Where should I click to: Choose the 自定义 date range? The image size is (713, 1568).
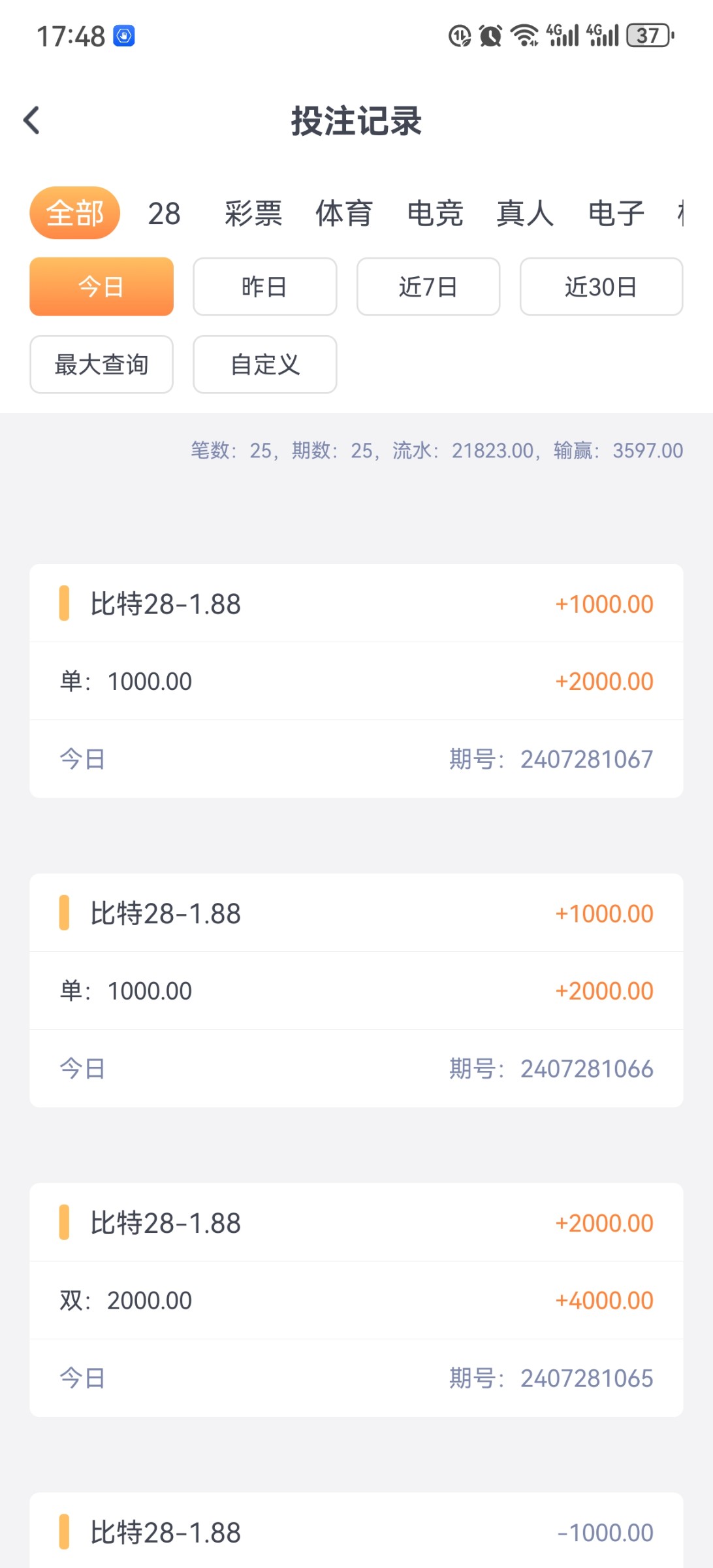pyautogui.click(x=264, y=365)
